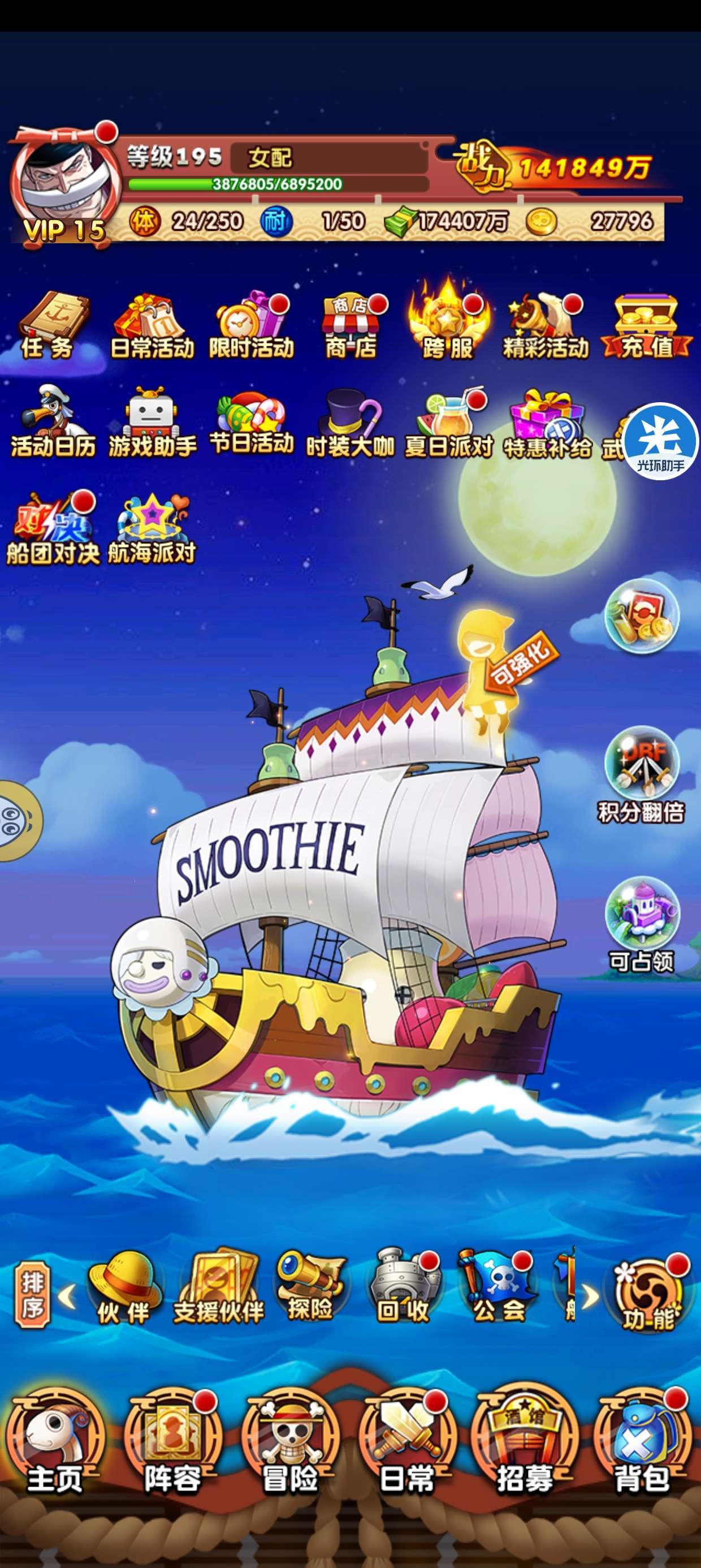
Task: Open 日常活动 daily events
Action: point(152,326)
